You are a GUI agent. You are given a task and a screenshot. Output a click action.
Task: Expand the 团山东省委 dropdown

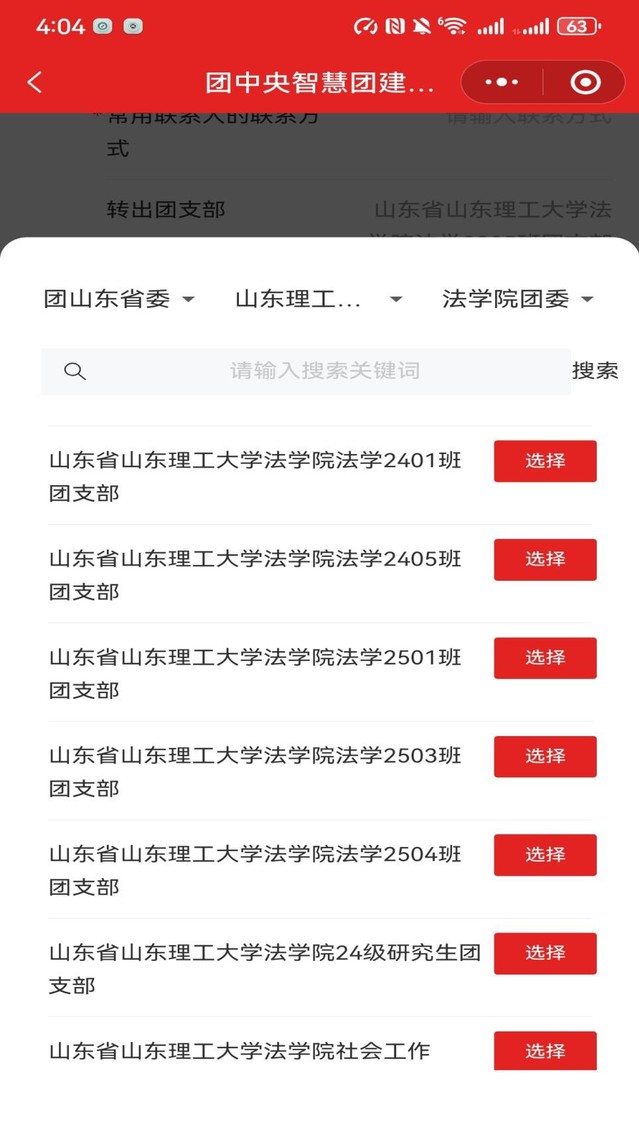click(x=119, y=299)
